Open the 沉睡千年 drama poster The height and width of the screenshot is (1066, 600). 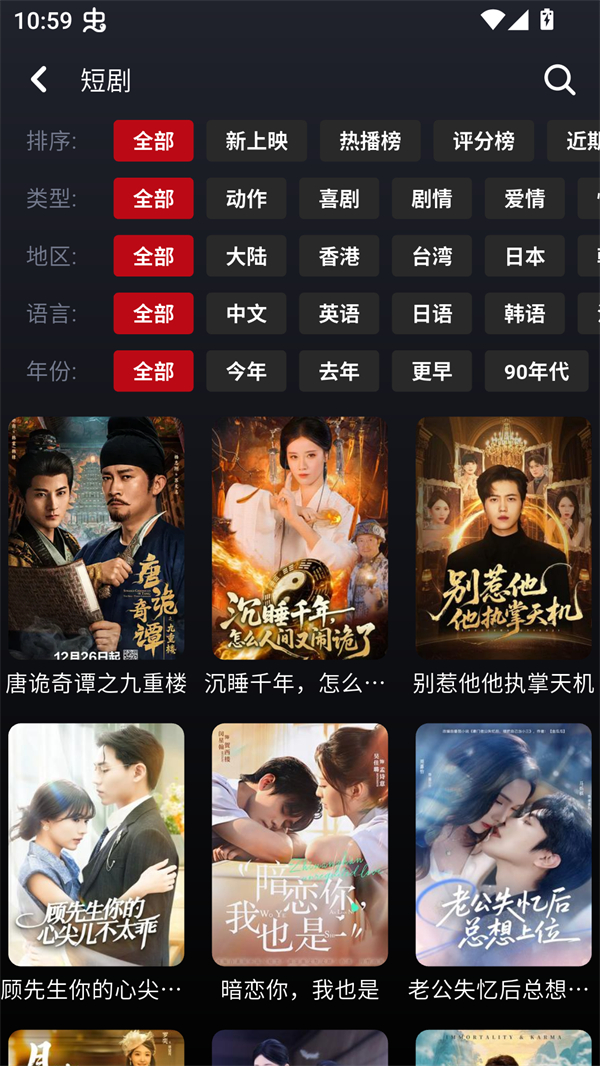click(x=300, y=538)
